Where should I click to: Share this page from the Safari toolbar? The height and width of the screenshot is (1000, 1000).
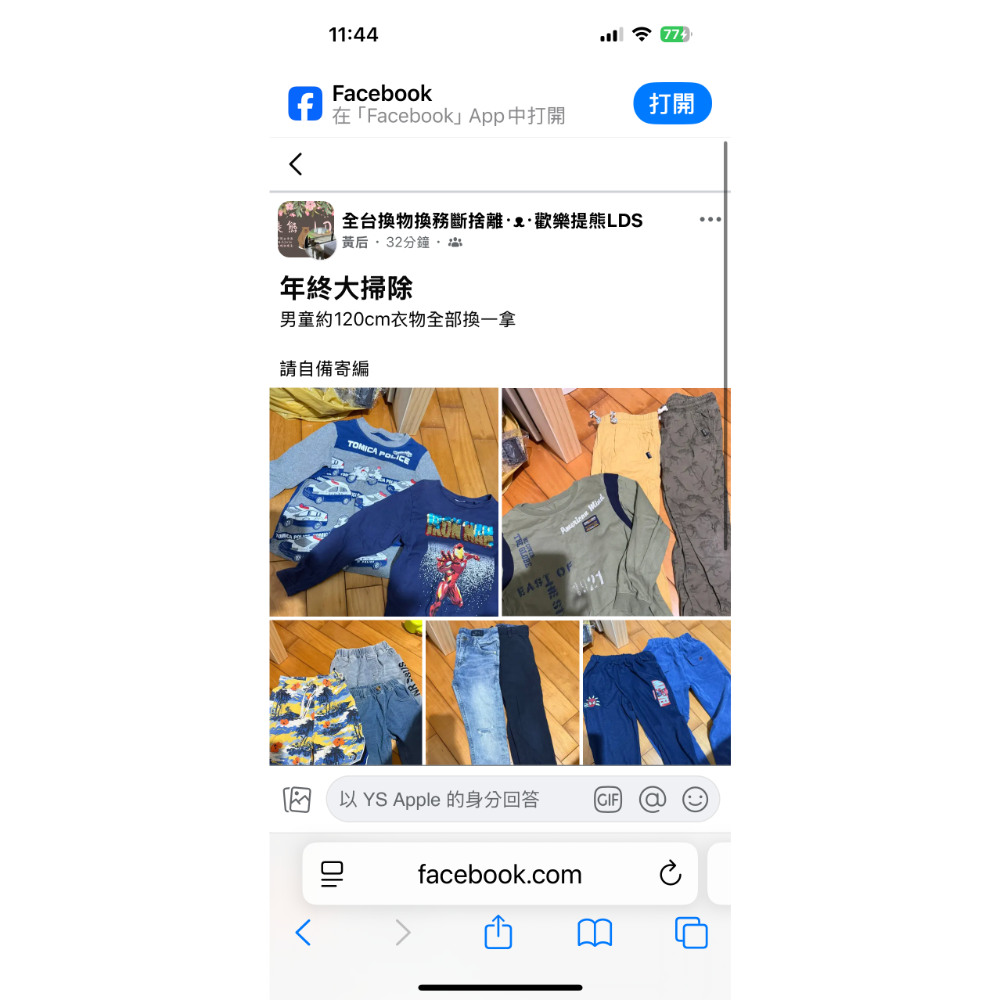[x=498, y=933]
